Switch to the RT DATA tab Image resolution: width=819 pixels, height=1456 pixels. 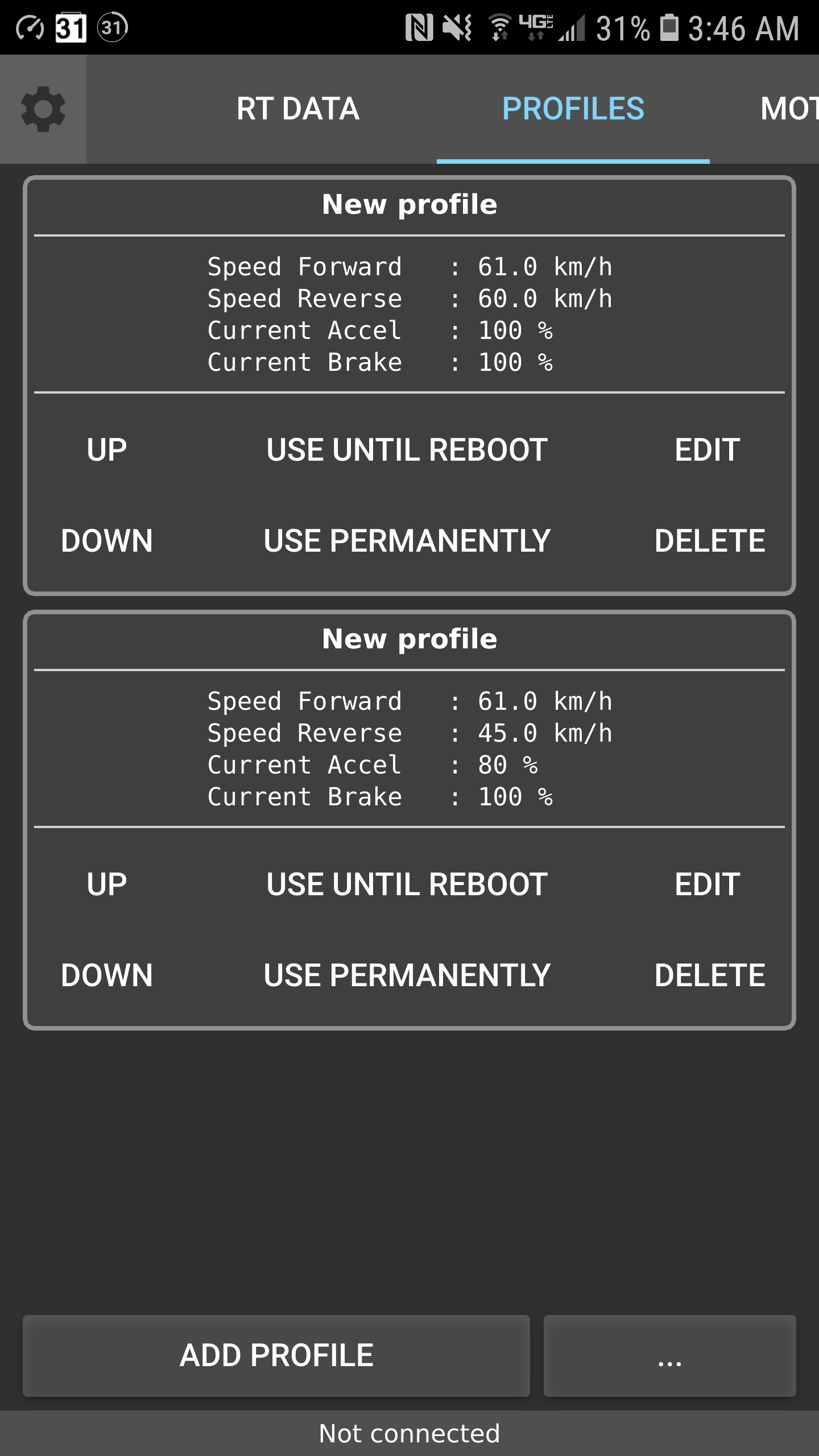point(297,109)
